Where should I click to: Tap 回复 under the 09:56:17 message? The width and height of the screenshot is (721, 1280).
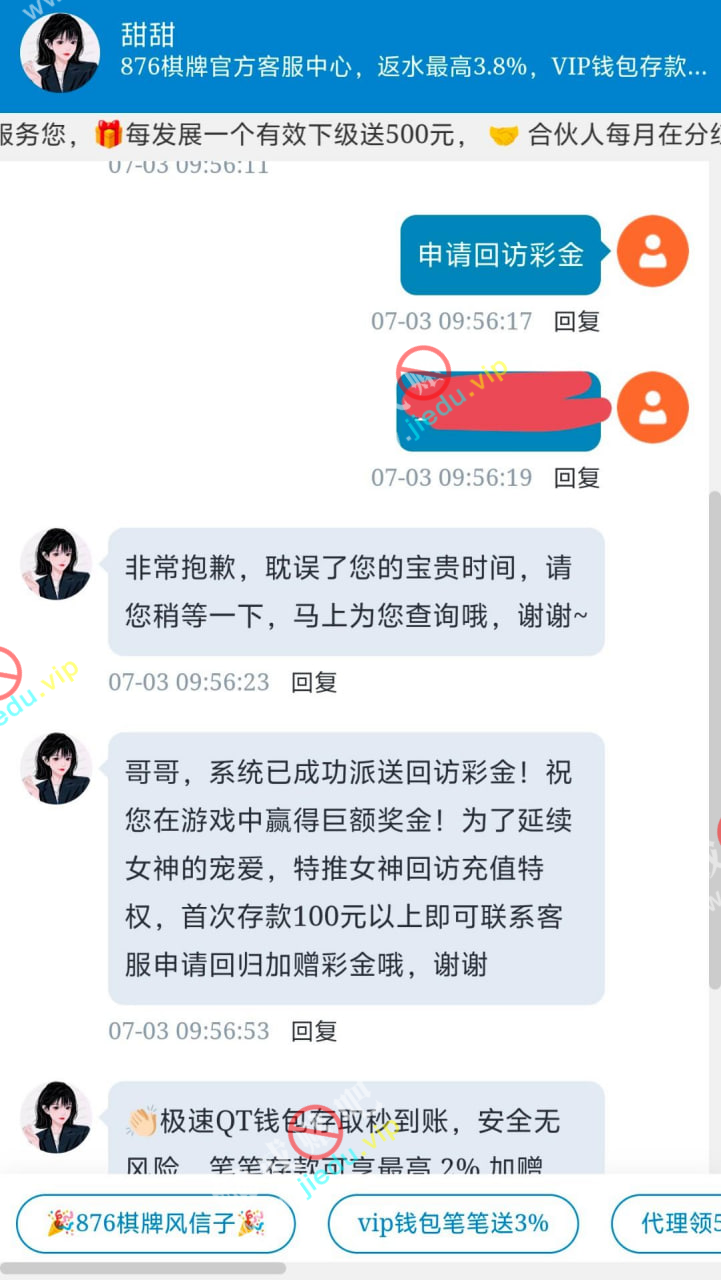point(577,321)
